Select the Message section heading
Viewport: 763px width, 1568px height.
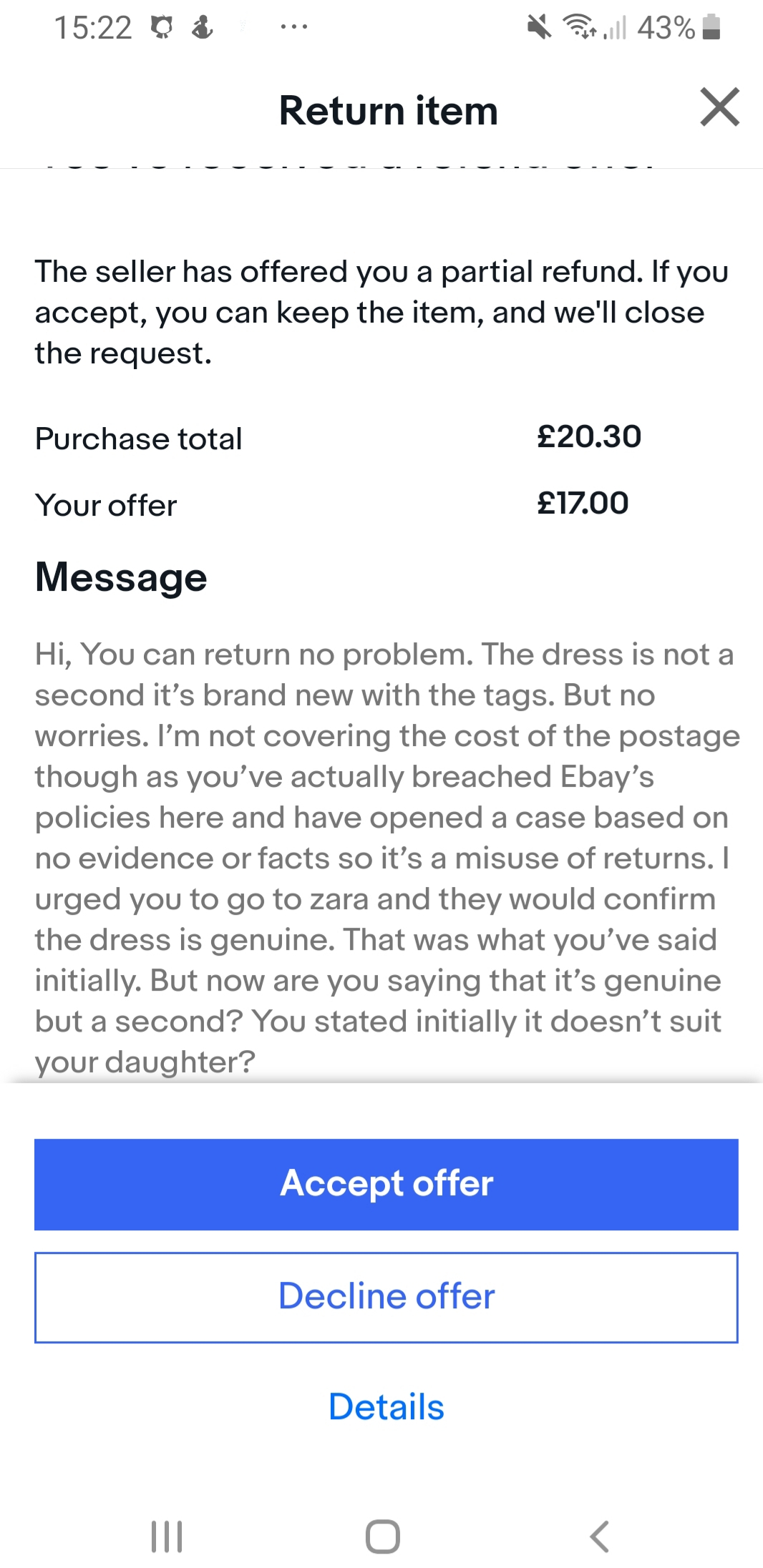click(120, 577)
